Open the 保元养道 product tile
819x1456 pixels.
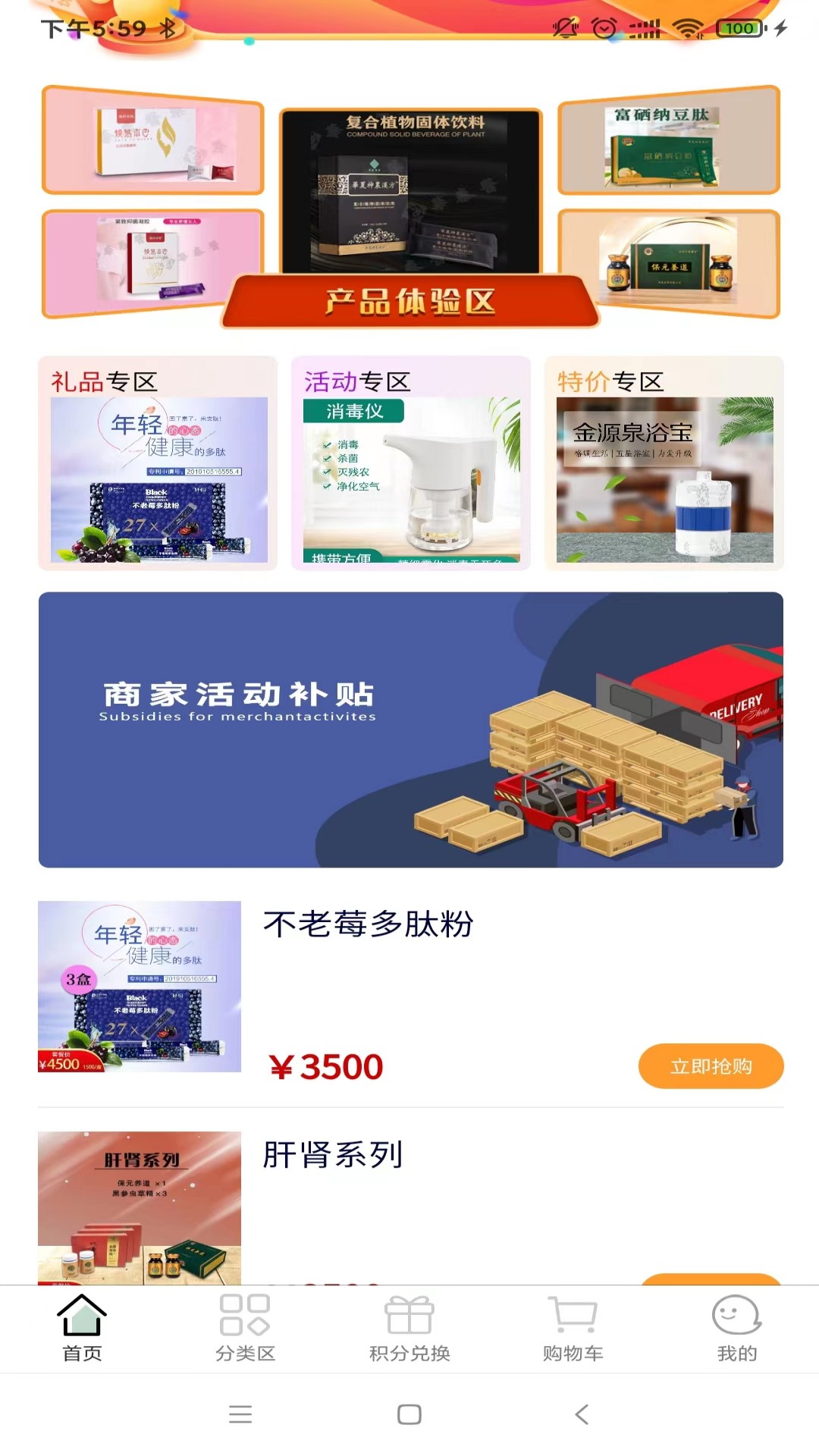tap(669, 264)
